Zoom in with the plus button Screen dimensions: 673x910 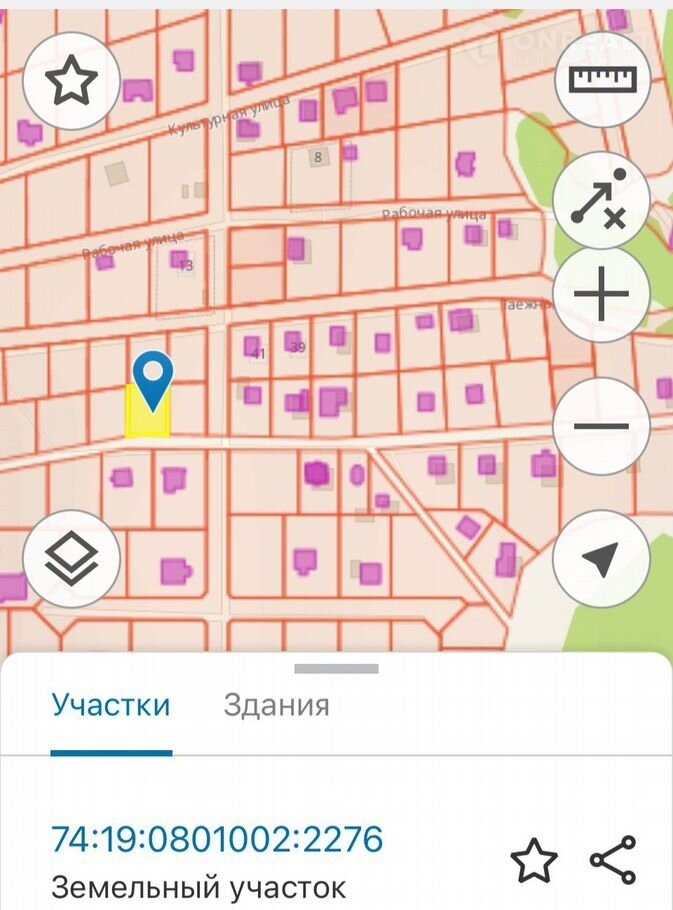[x=602, y=297]
